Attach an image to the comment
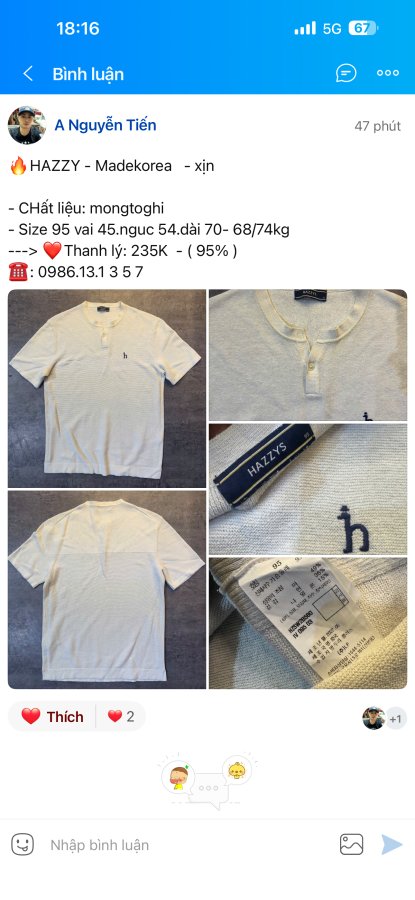This screenshot has height=900, width=415. click(351, 844)
